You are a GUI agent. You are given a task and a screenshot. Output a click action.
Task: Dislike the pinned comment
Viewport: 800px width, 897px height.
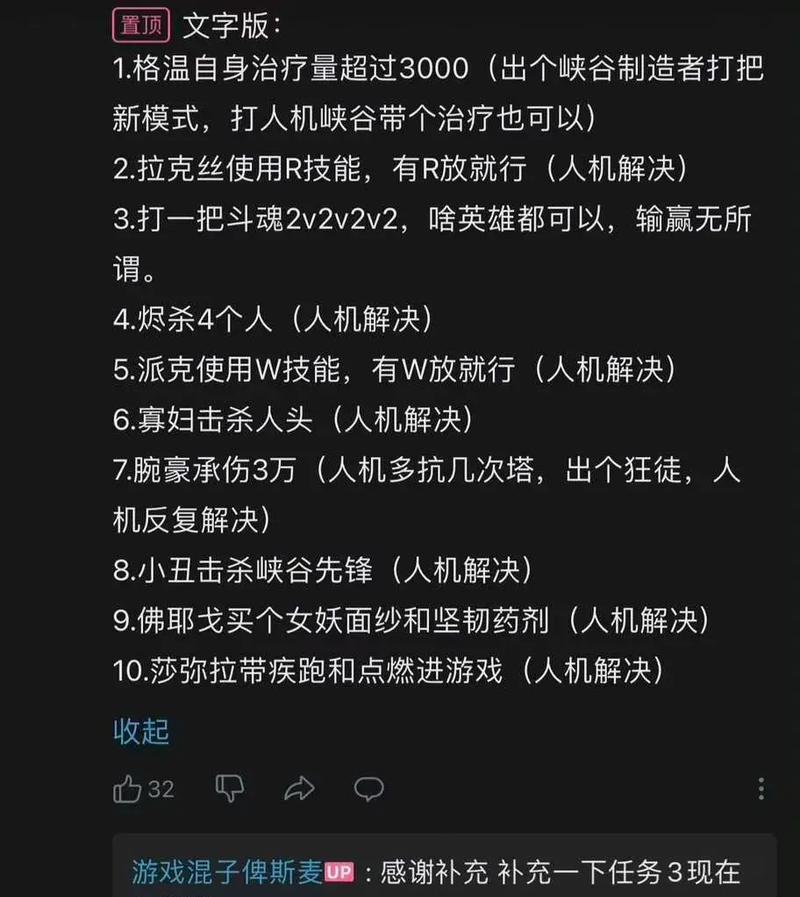point(230,788)
